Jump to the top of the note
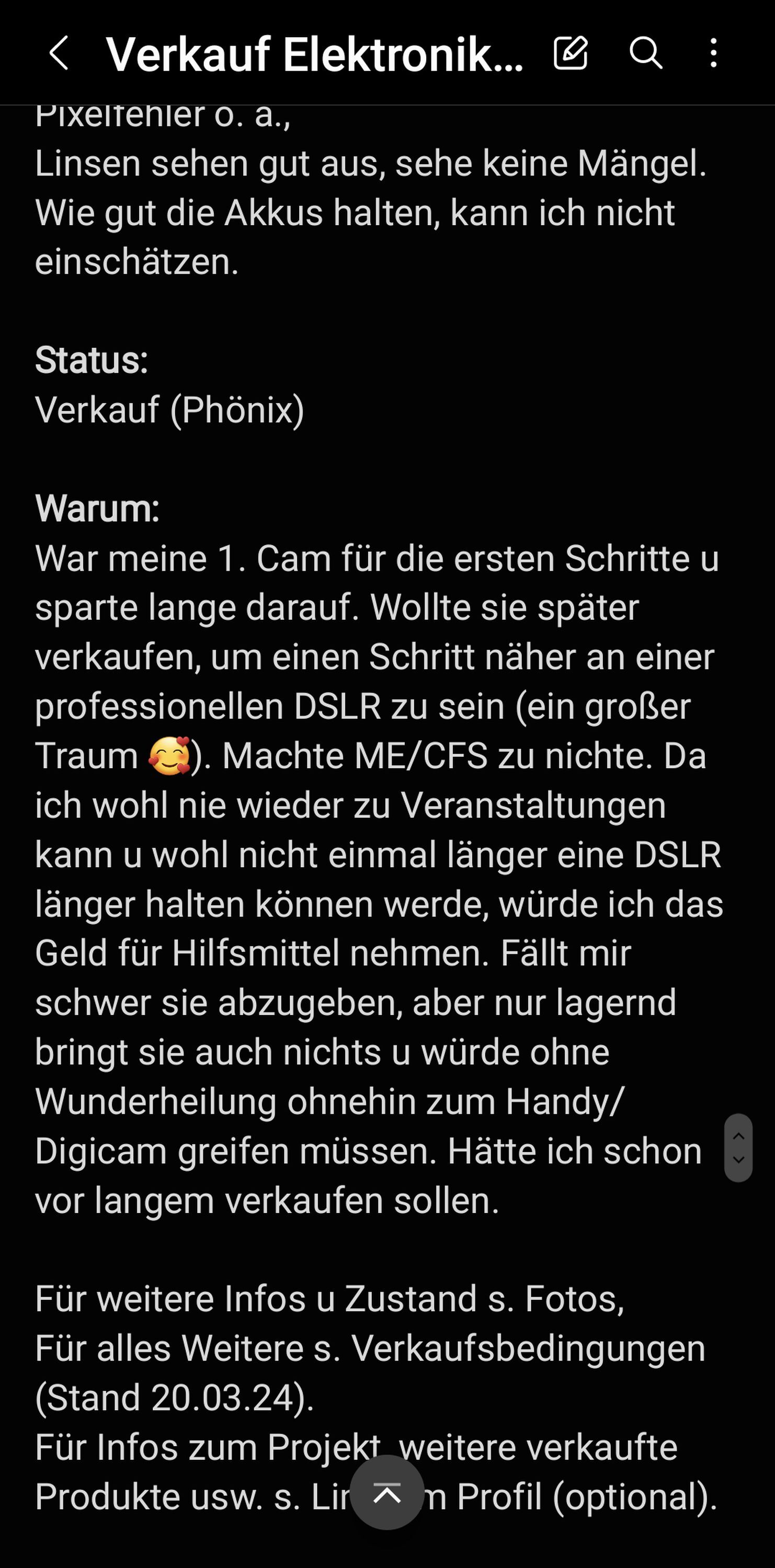 click(x=386, y=1492)
